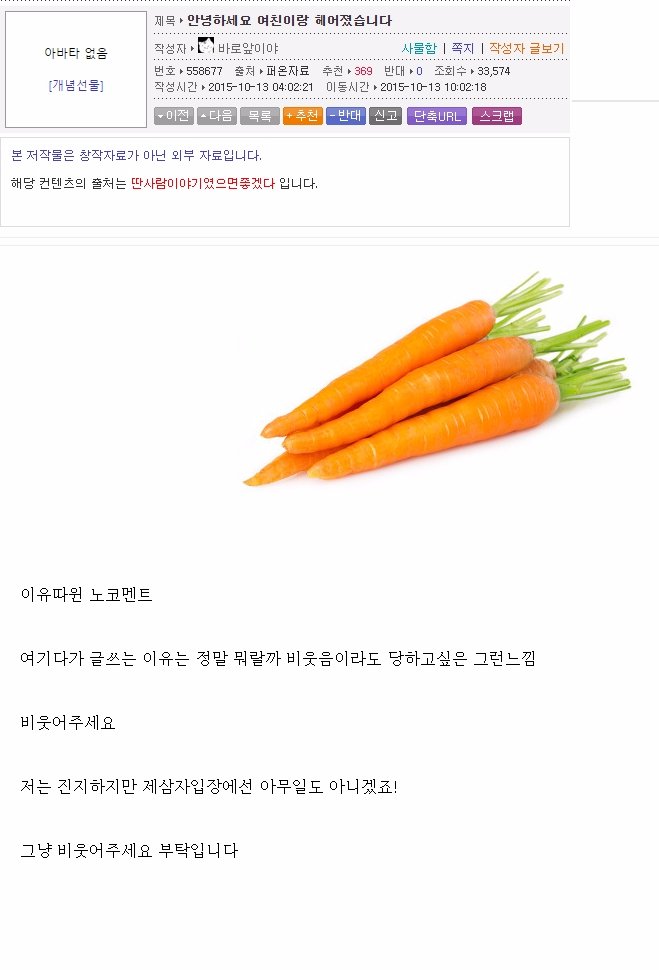Upvote this post with 추천
659x970 pixels.
(302, 116)
